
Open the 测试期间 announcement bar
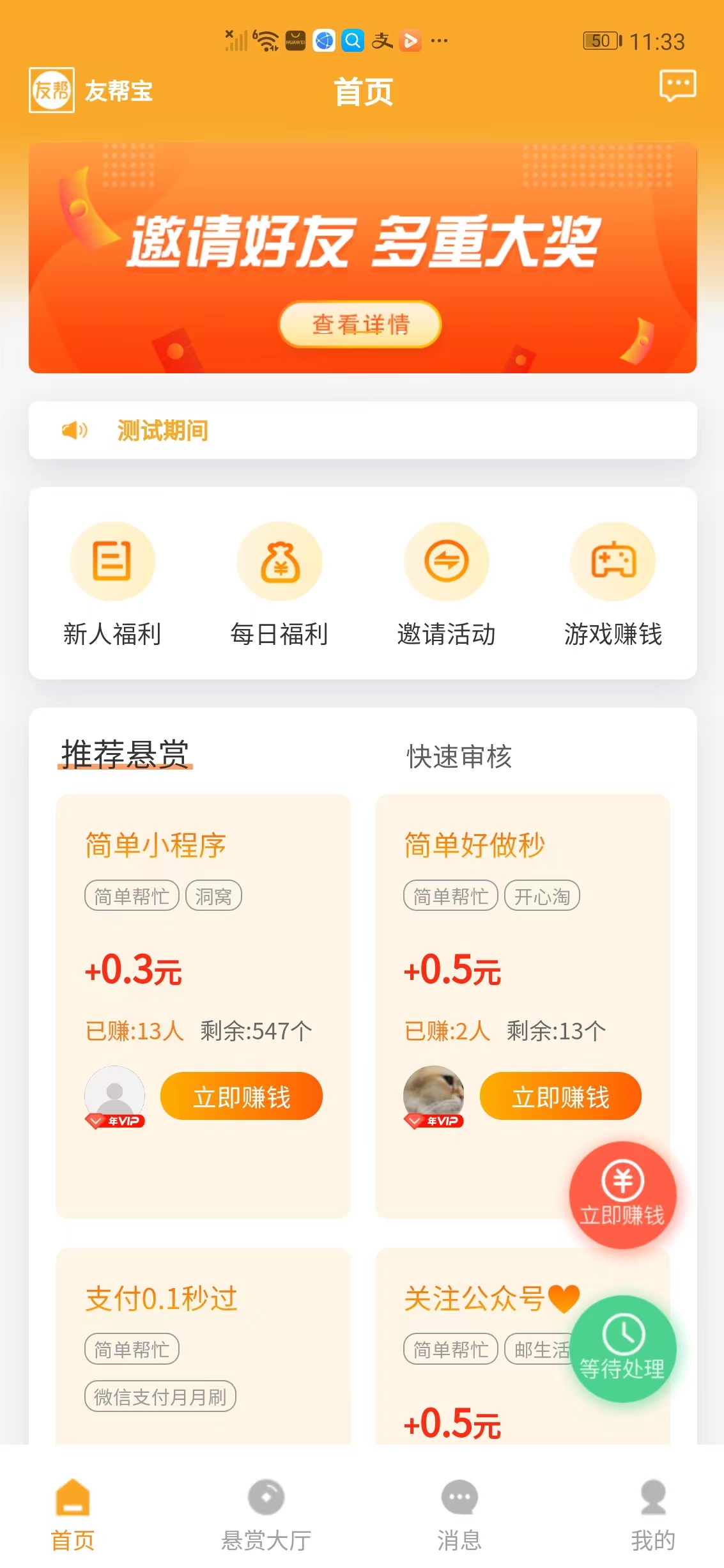tap(163, 430)
